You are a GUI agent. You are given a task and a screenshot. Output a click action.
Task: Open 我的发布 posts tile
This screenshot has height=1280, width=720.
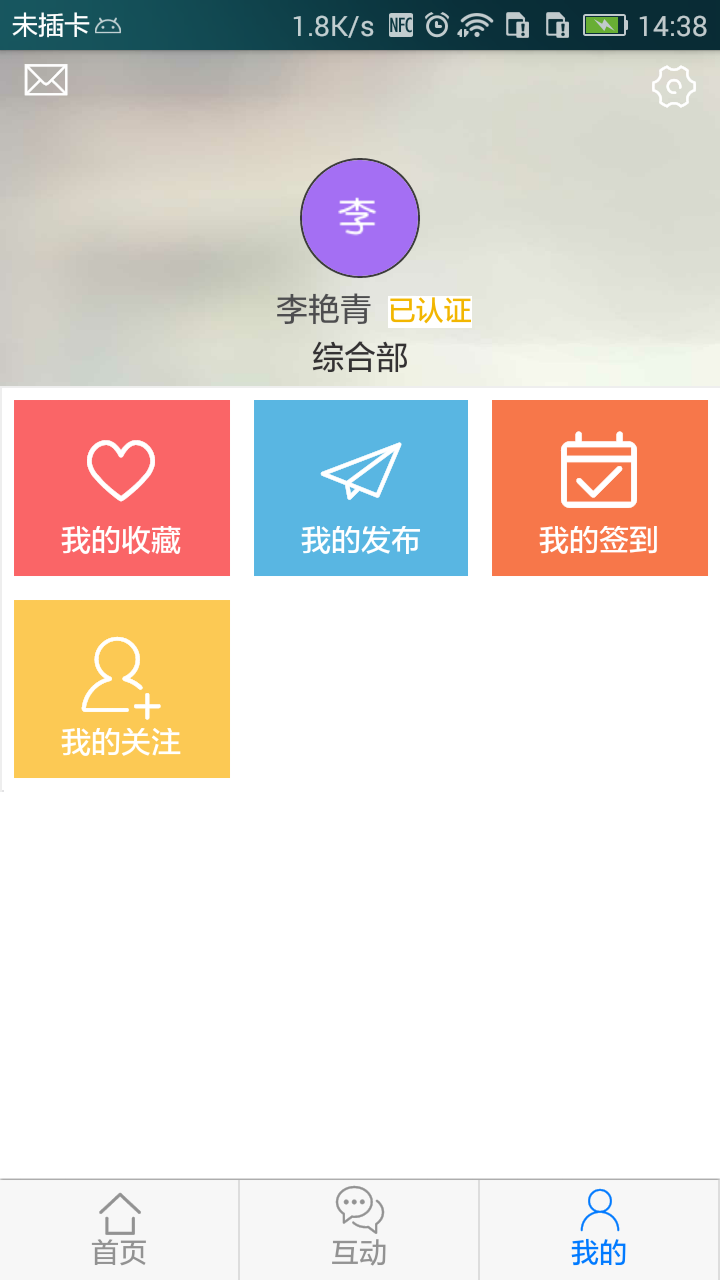pyautogui.click(x=361, y=488)
